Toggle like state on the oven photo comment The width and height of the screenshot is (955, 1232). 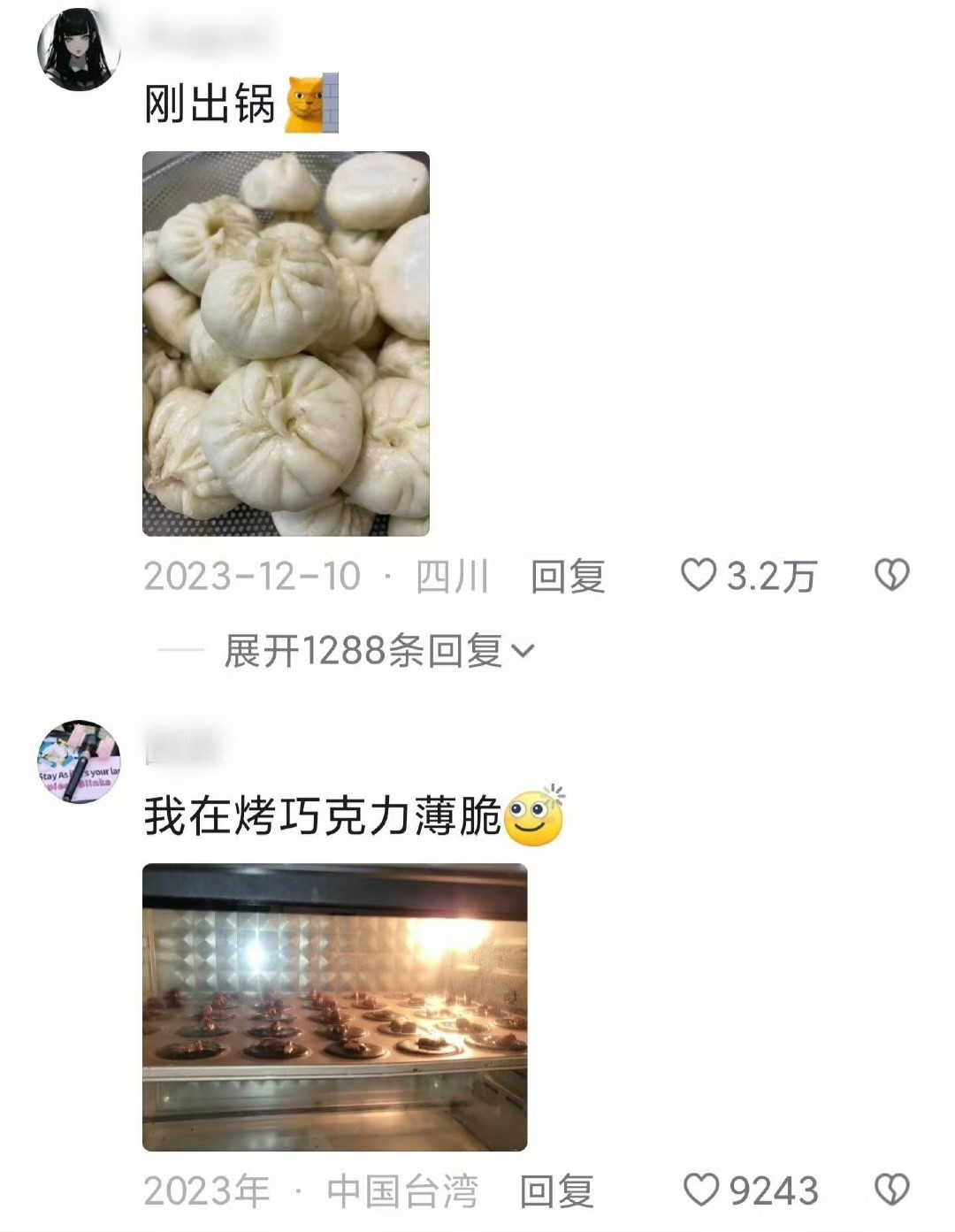pos(702,1190)
